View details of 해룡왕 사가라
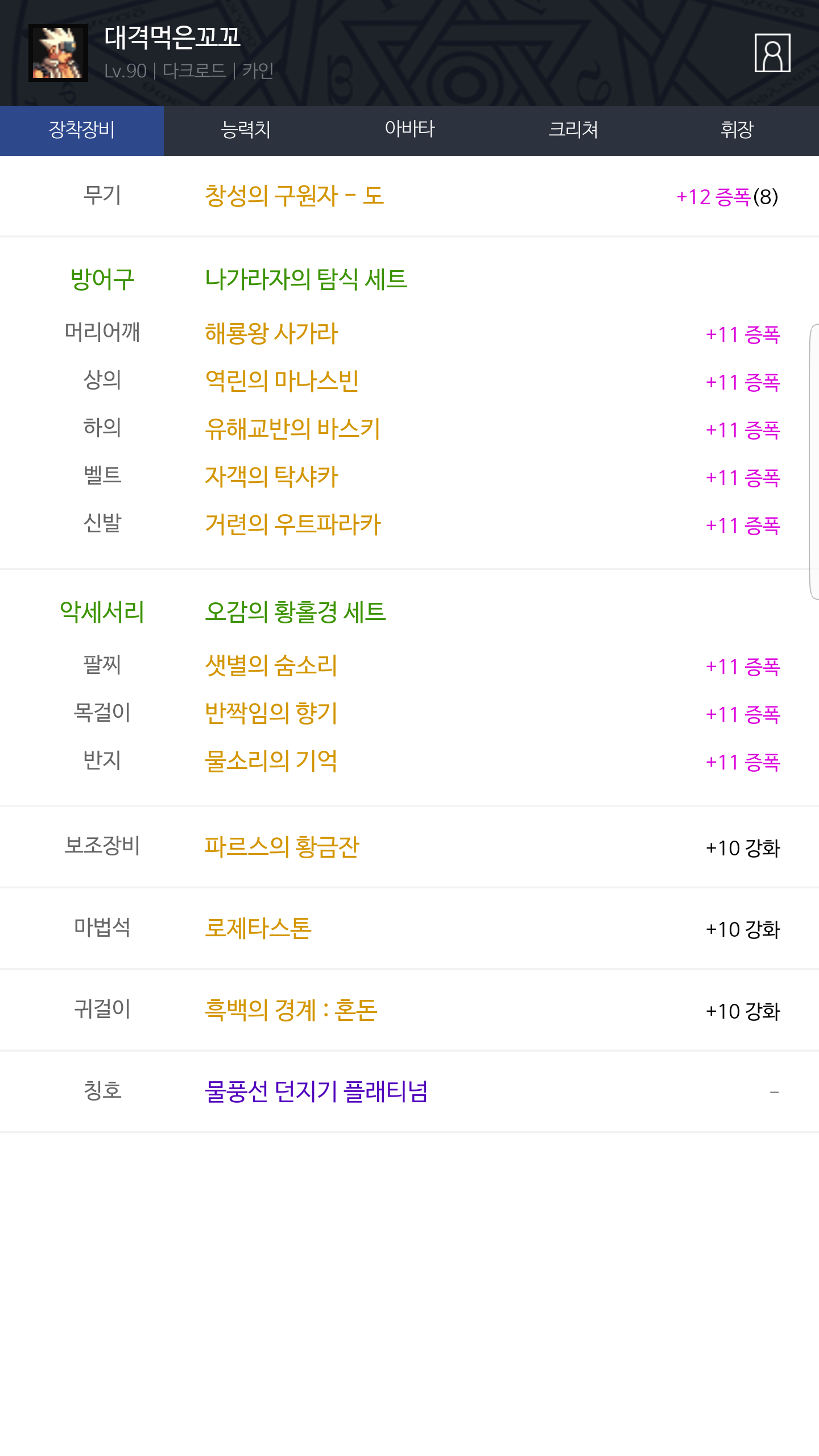The image size is (819, 1456). 271,333
